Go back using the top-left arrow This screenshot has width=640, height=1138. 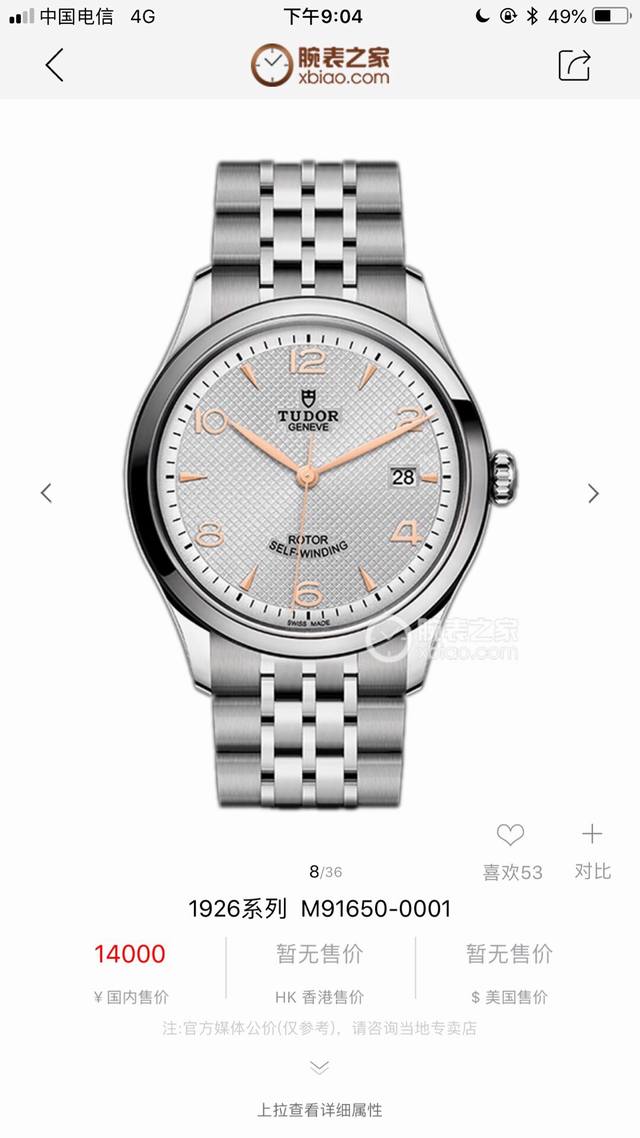(55, 64)
